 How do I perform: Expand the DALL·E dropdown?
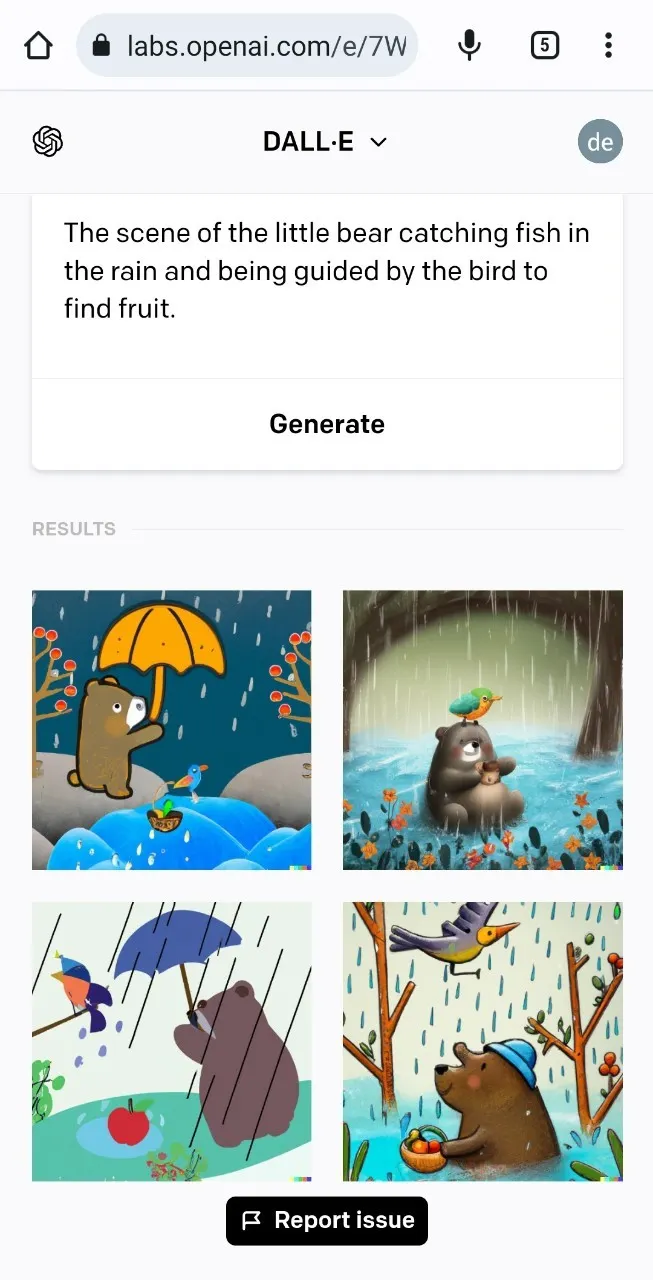(x=325, y=142)
